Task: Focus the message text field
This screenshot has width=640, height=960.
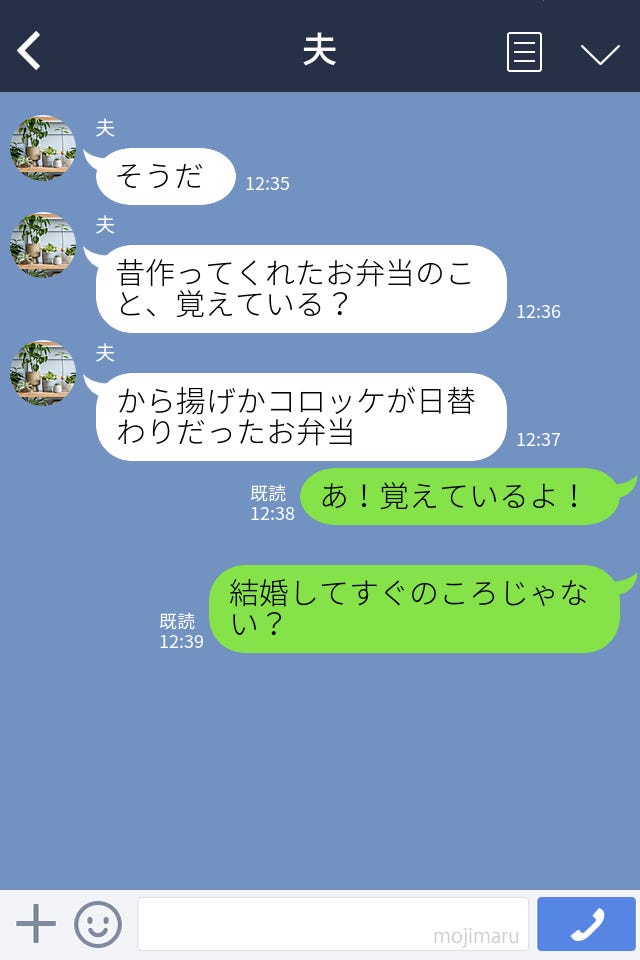Action: tap(332, 924)
